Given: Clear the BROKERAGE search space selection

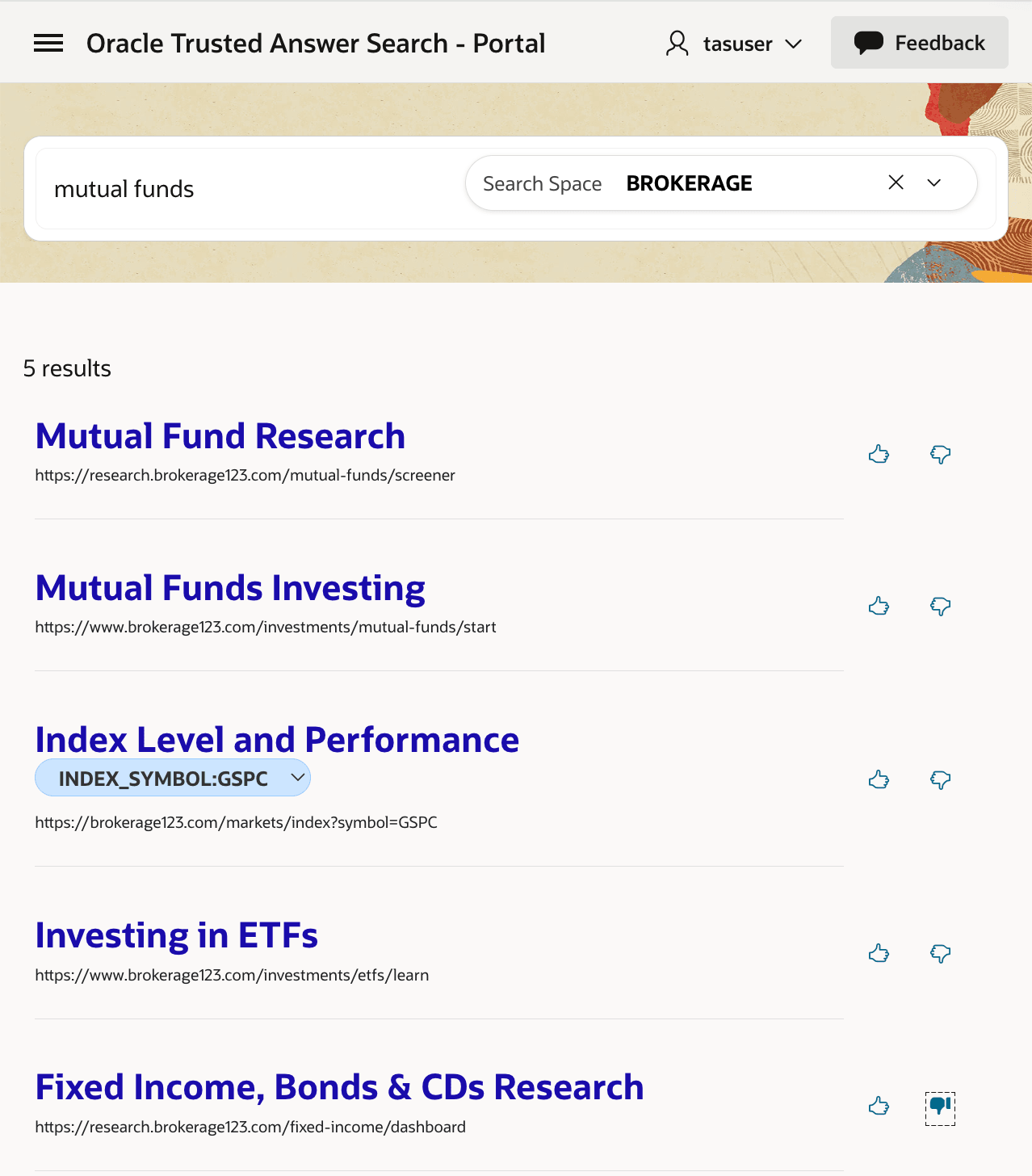Looking at the screenshot, I should (896, 183).
